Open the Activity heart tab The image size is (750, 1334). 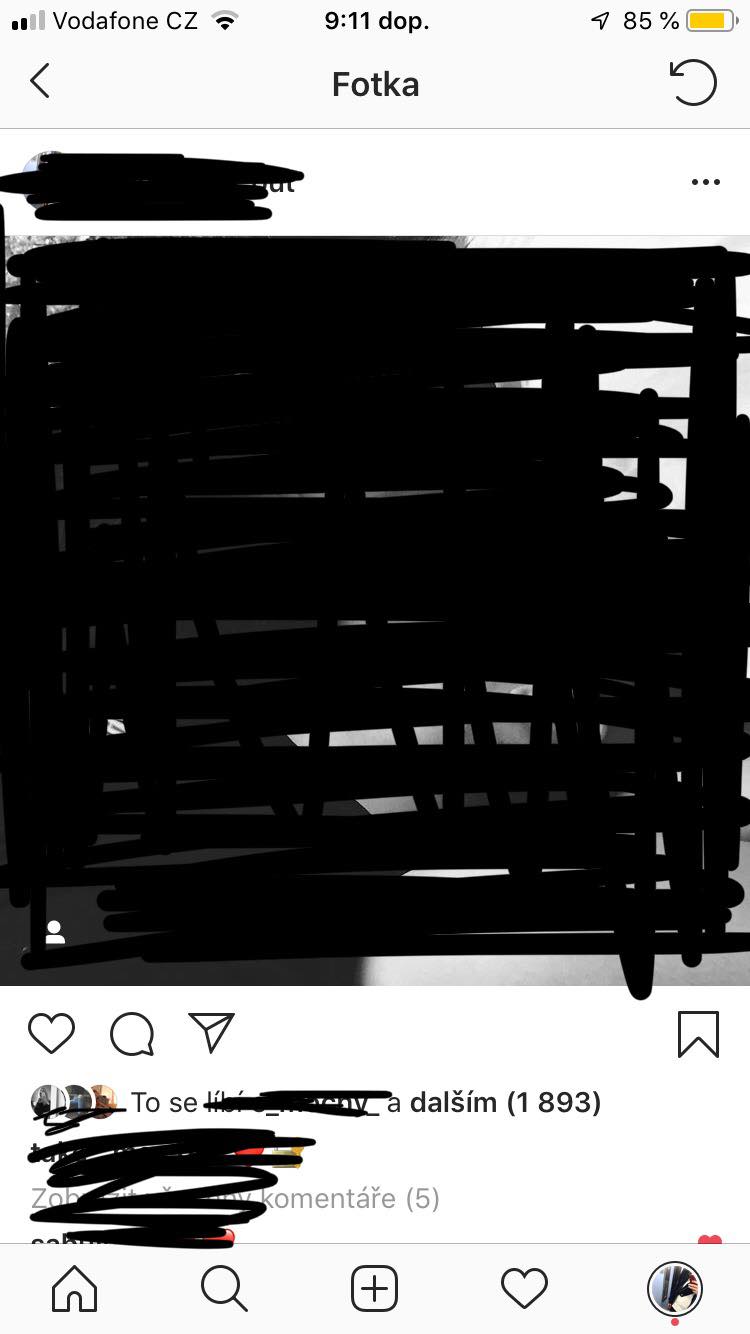[x=524, y=1288]
